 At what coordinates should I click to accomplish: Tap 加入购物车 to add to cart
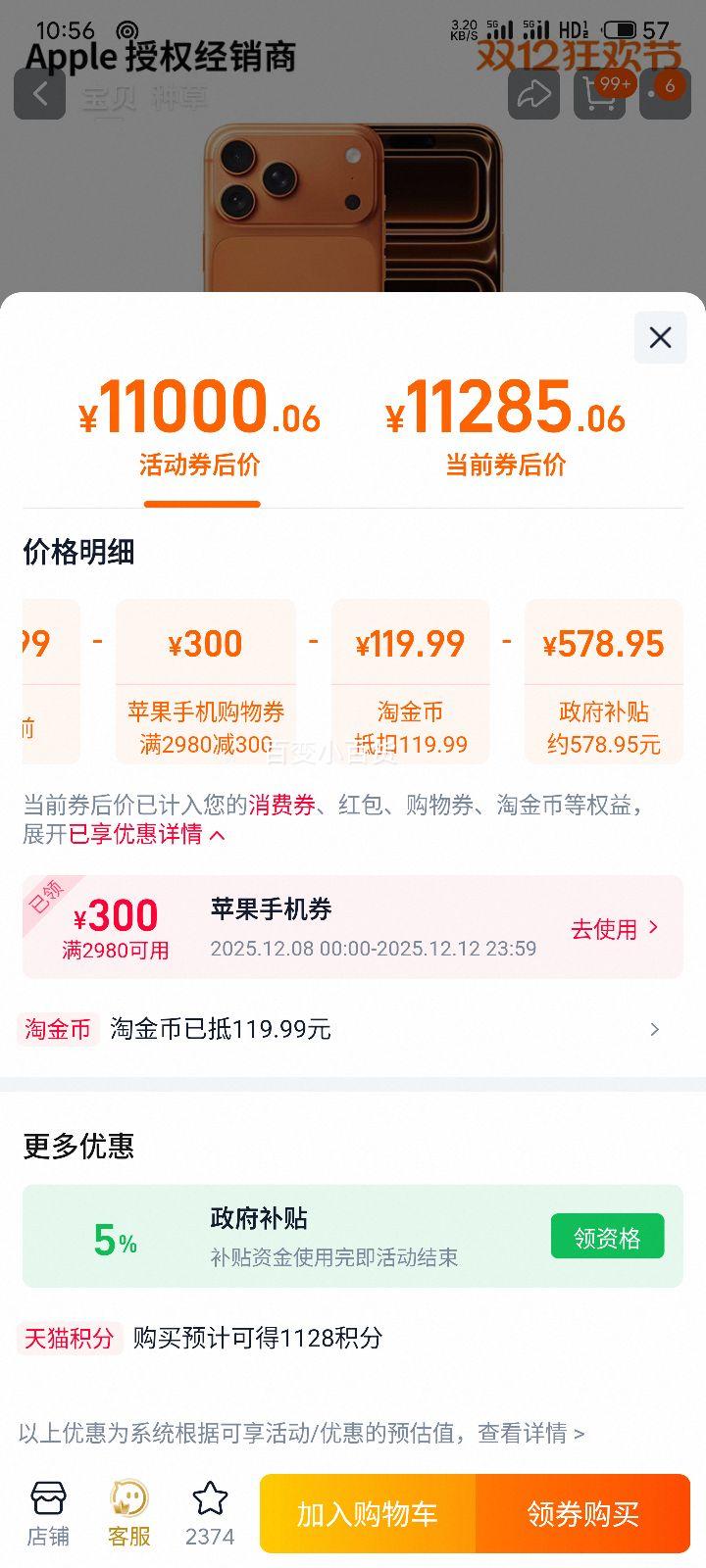click(367, 1513)
